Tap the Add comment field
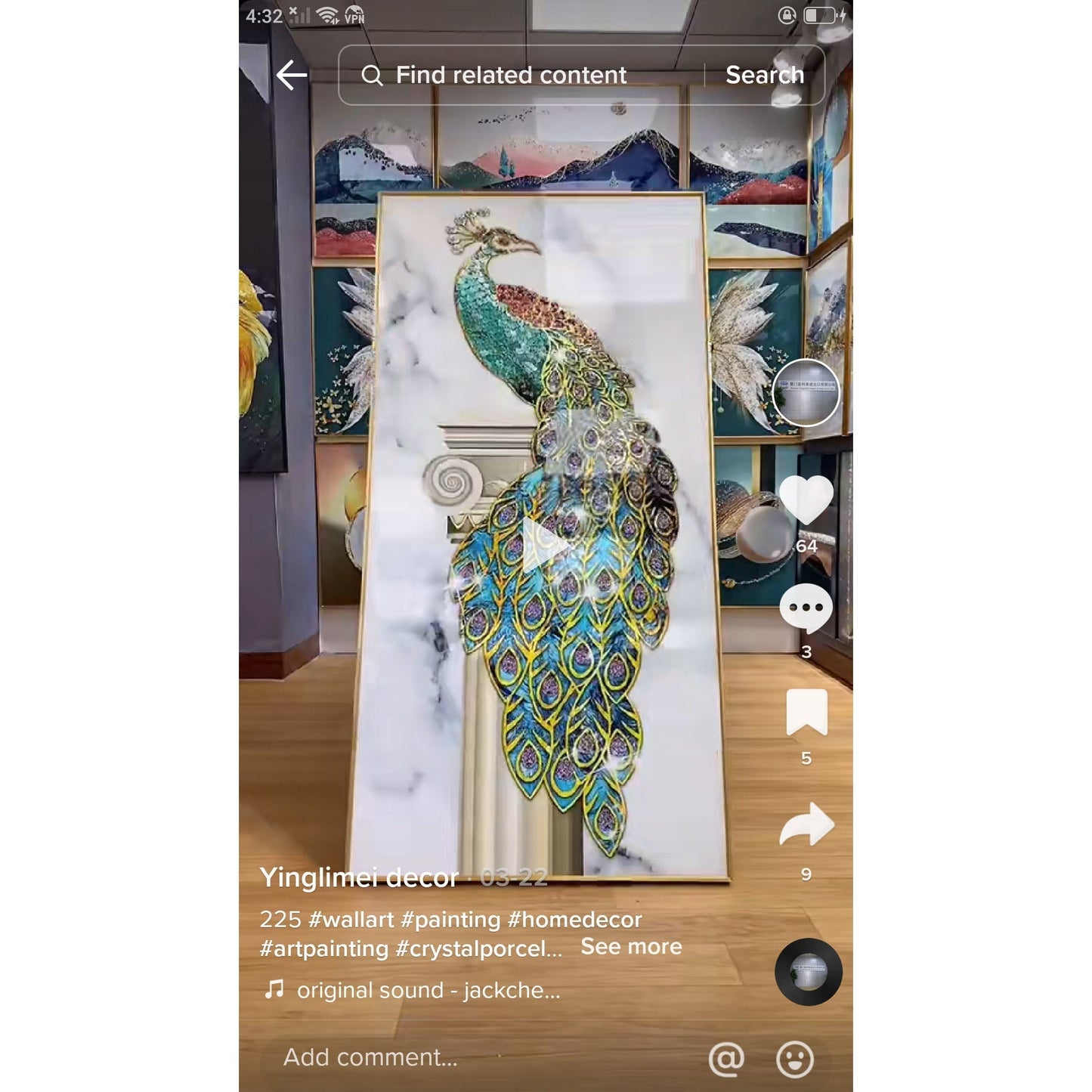Image resolution: width=1092 pixels, height=1092 pixels. (x=370, y=1057)
